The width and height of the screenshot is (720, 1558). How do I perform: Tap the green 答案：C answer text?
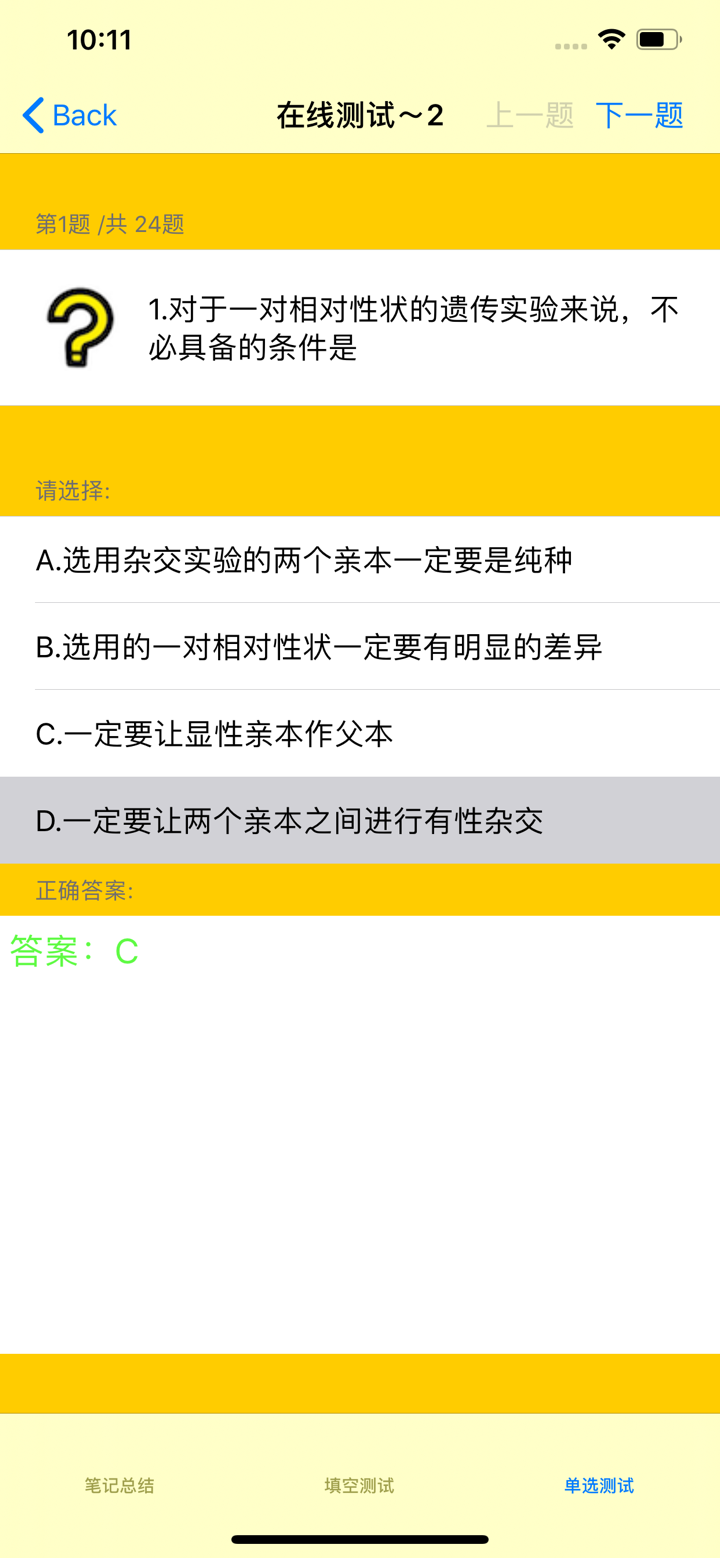point(75,952)
